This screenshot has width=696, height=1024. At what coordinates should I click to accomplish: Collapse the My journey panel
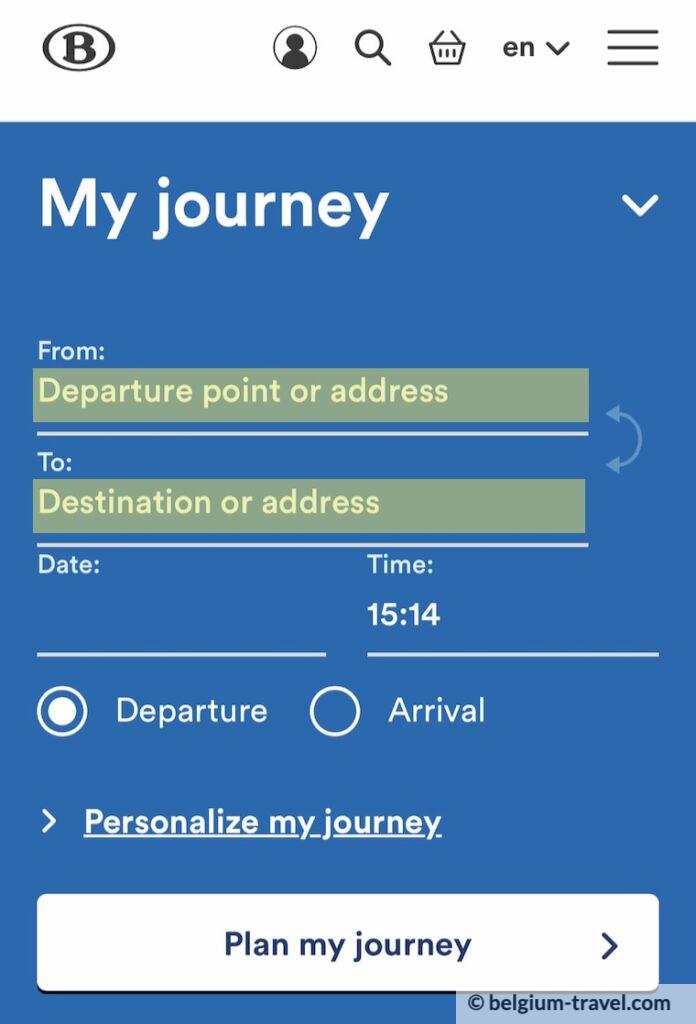tap(639, 206)
